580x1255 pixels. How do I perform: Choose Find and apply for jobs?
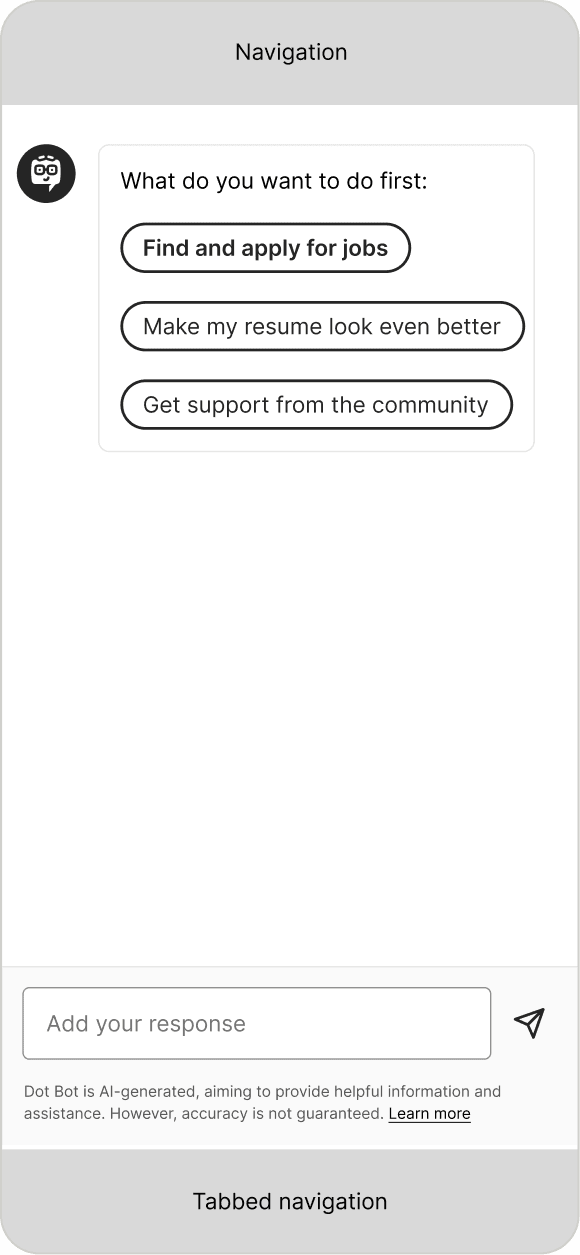click(x=265, y=248)
